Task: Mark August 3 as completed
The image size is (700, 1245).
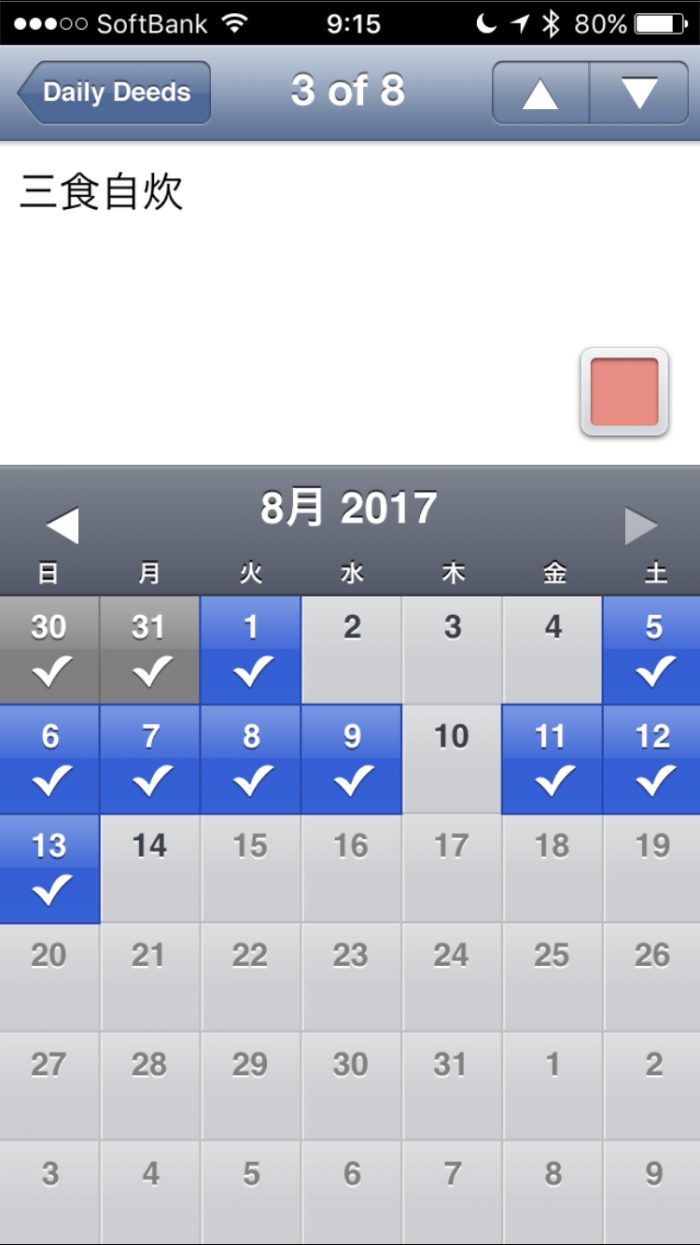Action: point(452,650)
